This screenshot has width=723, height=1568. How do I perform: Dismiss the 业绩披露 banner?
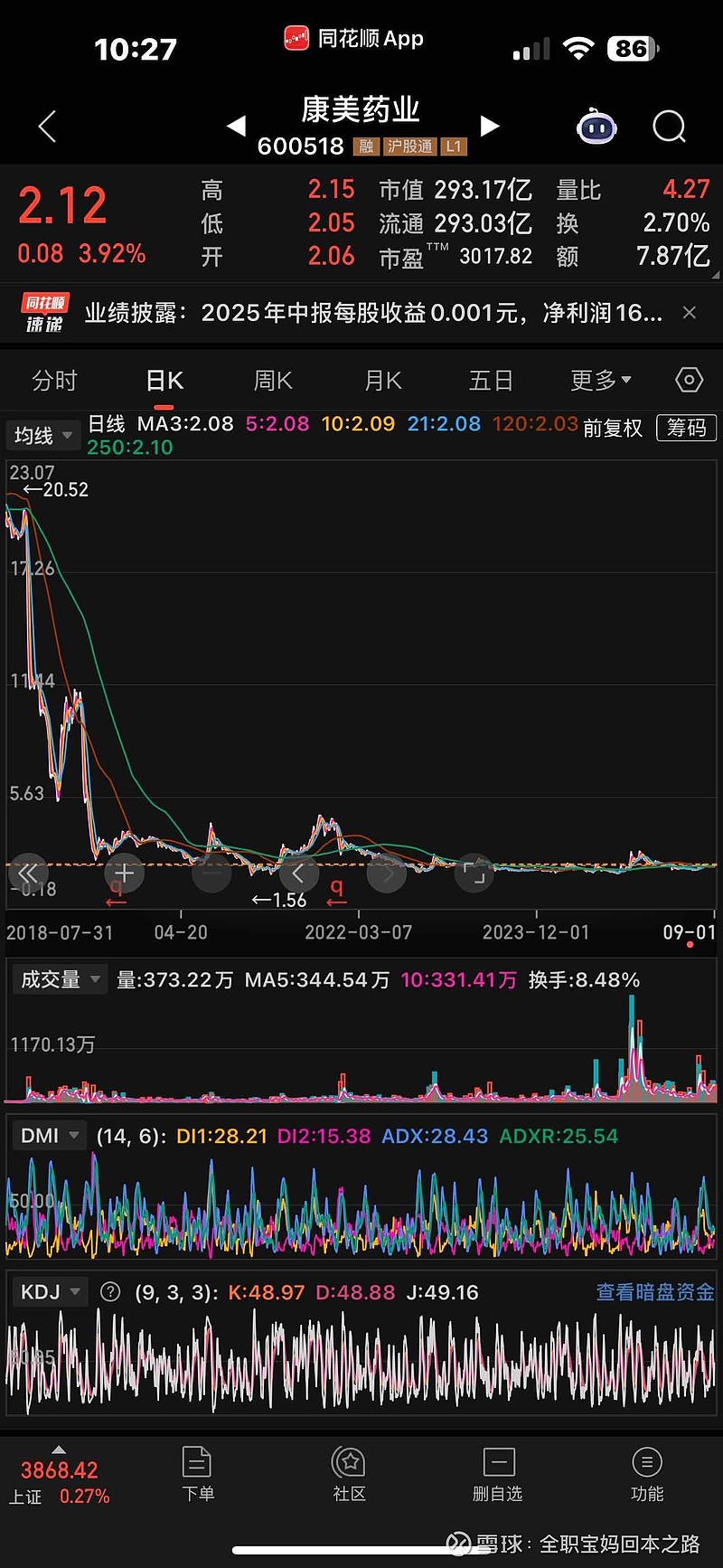(x=690, y=313)
